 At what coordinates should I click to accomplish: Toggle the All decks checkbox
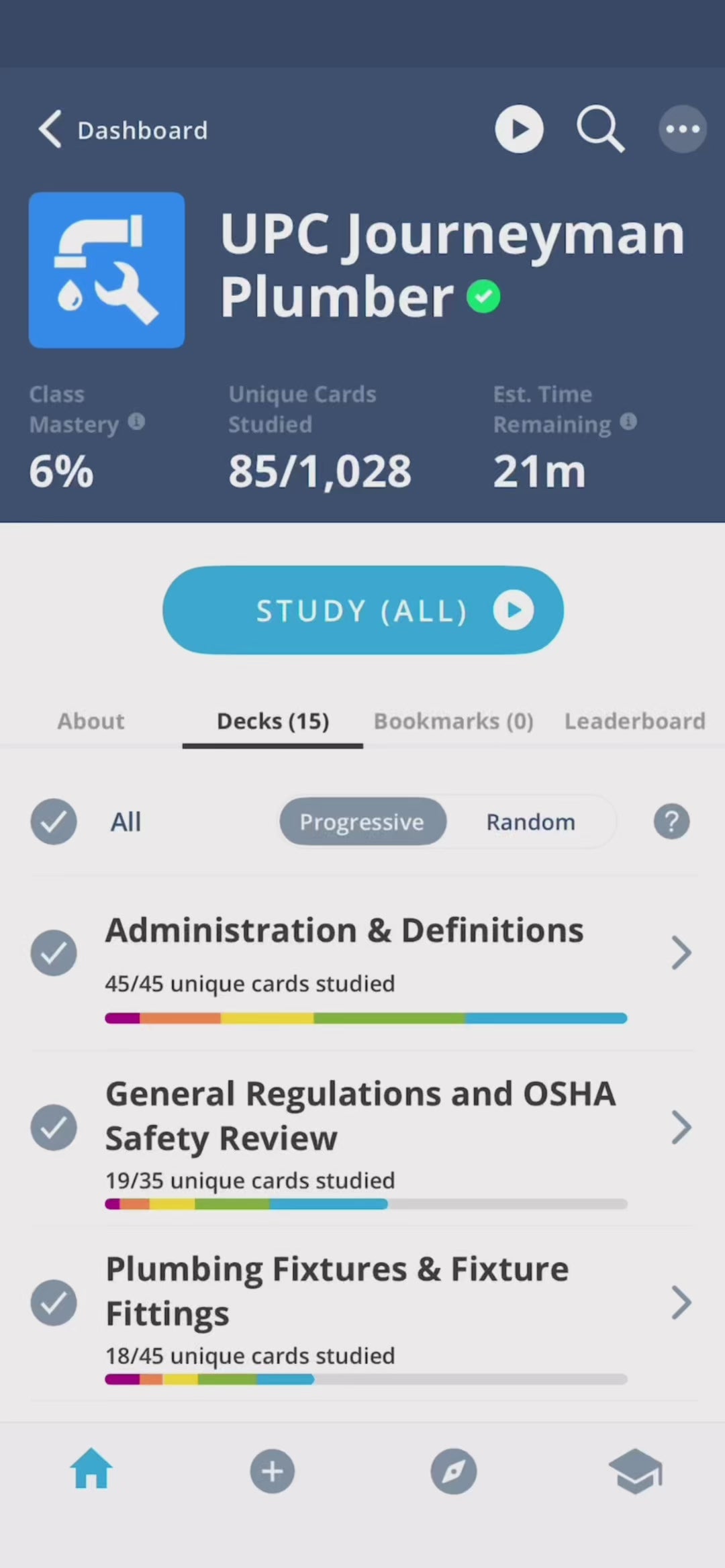pos(54,822)
